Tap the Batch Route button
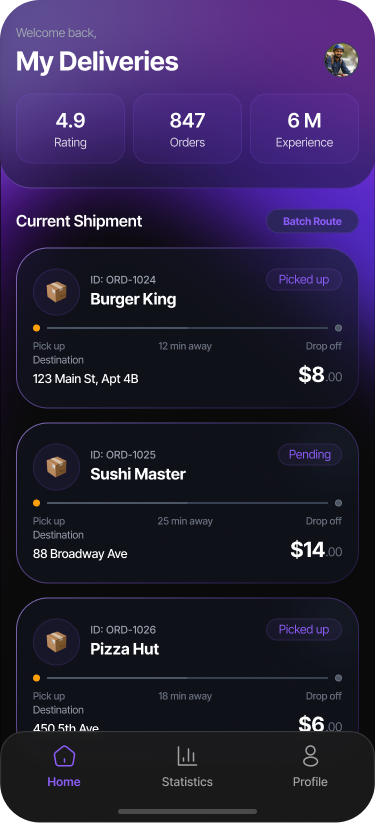375x823 pixels. click(312, 221)
